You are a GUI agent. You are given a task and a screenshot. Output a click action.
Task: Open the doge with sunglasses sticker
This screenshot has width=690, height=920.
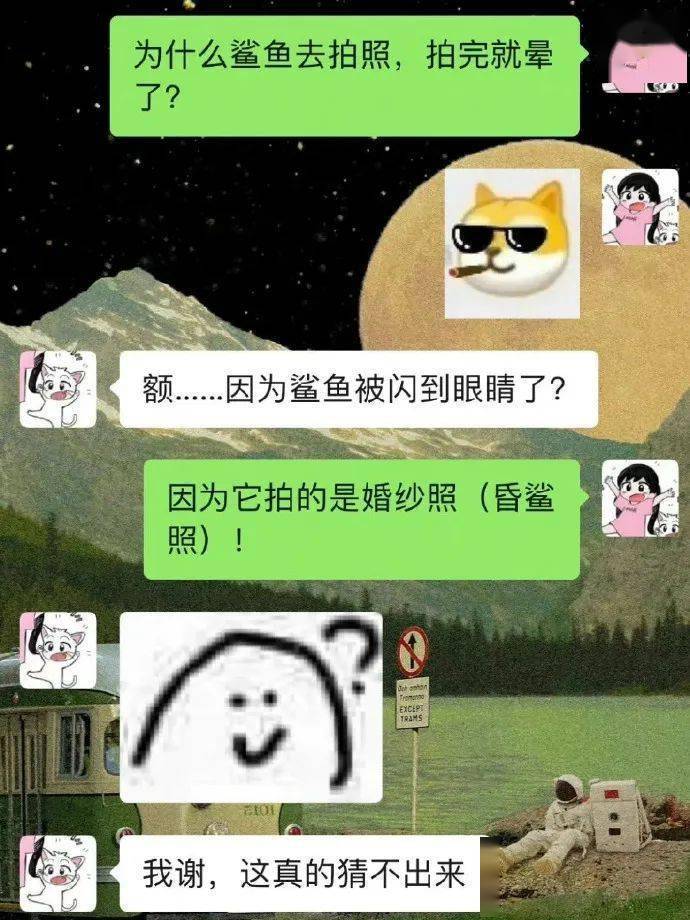pyautogui.click(x=511, y=243)
